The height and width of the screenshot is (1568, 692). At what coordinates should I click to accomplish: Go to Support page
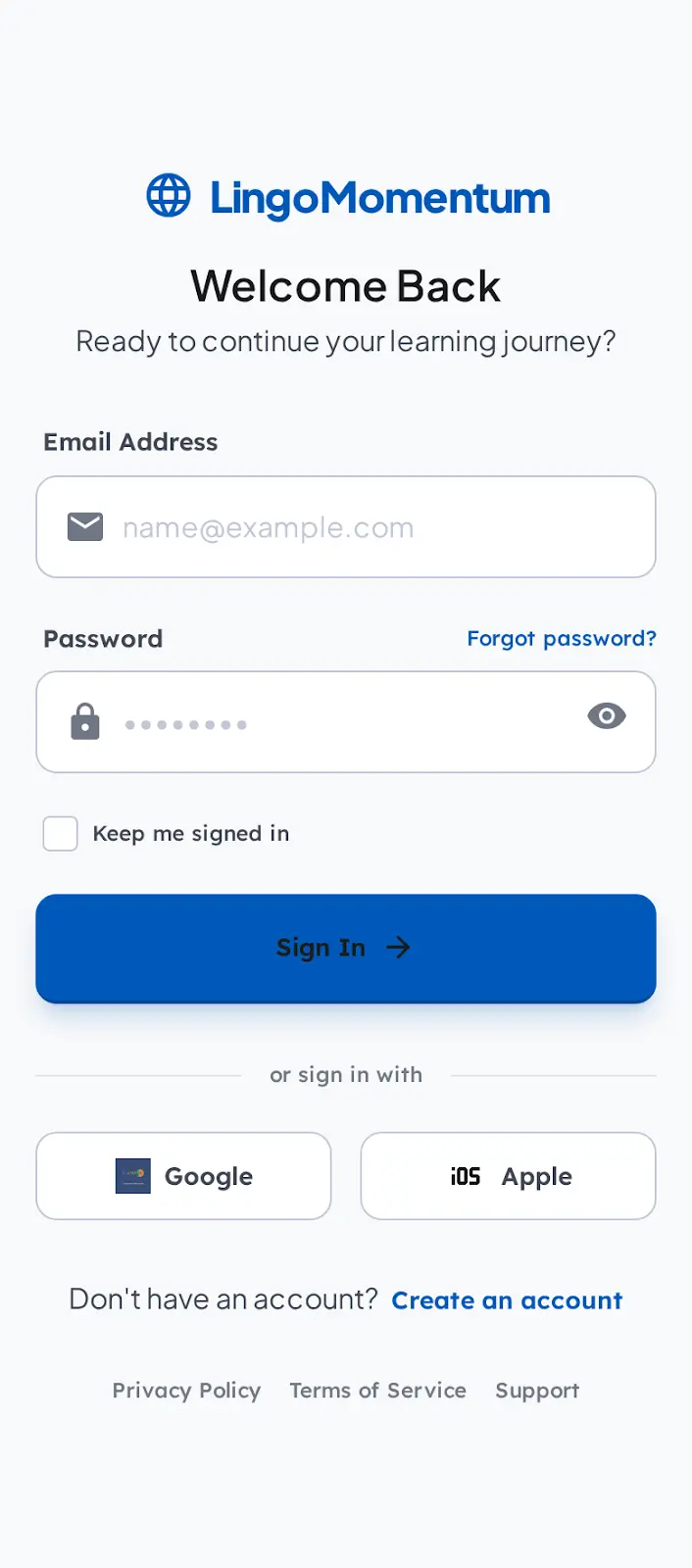[x=537, y=1391]
